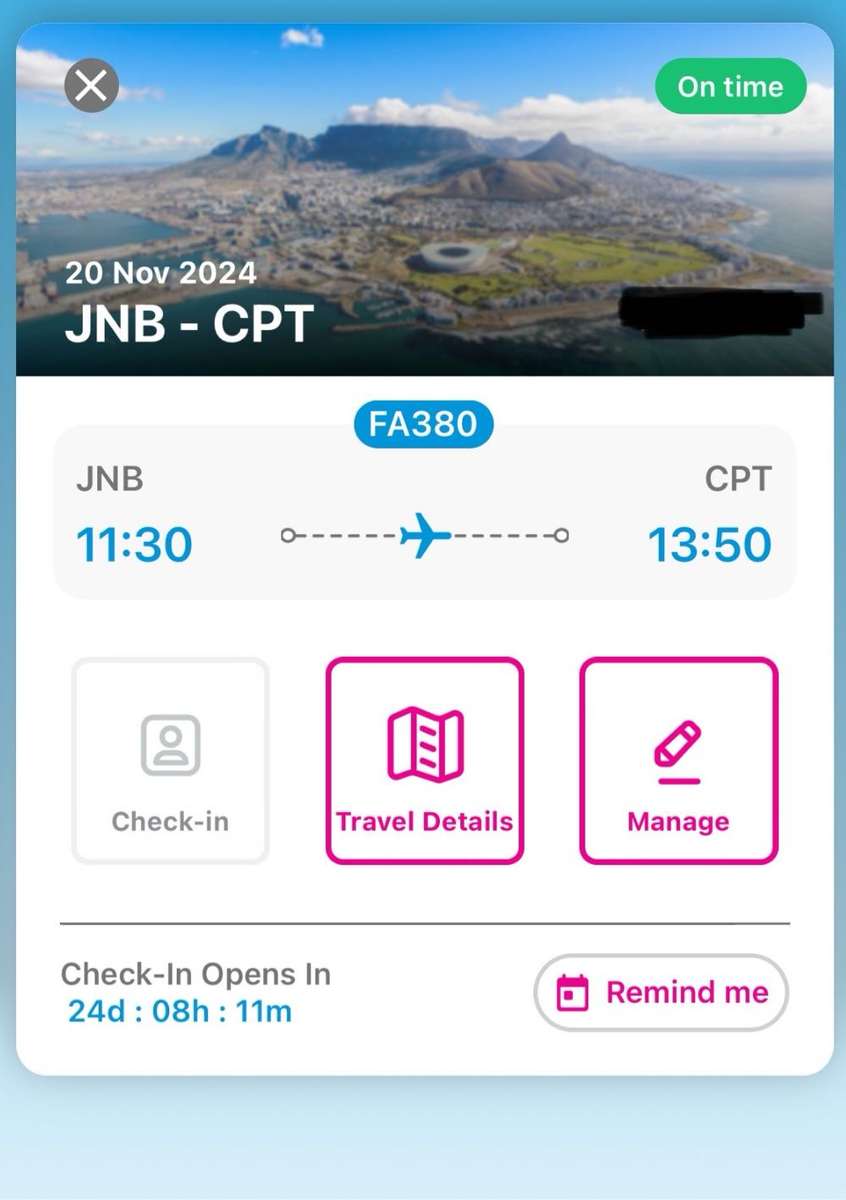
Task: Tap Remind me for check-in opening
Action: 660,992
